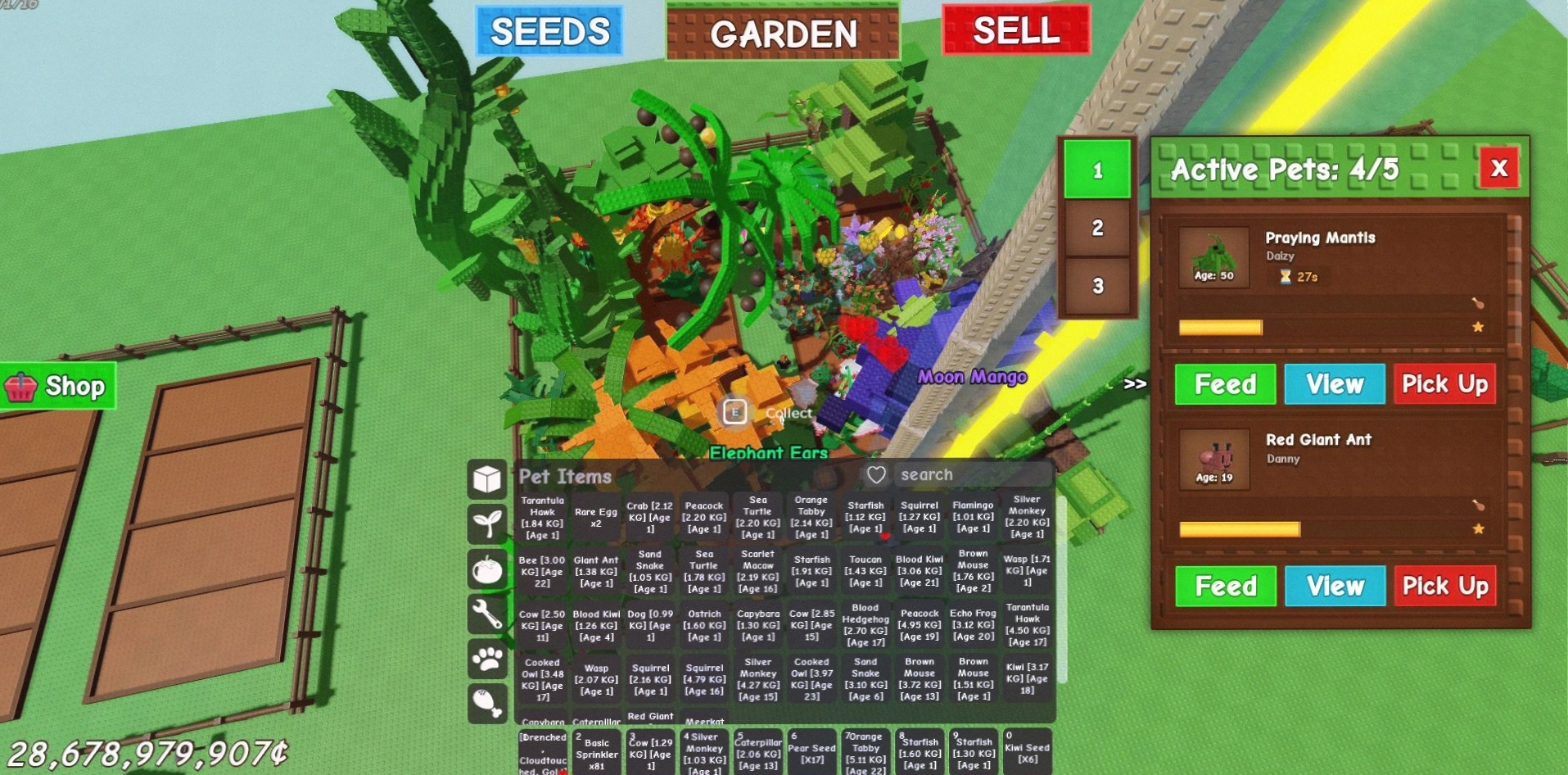1568x775 pixels.
Task: Go to GARDEN
Action: tap(783, 34)
